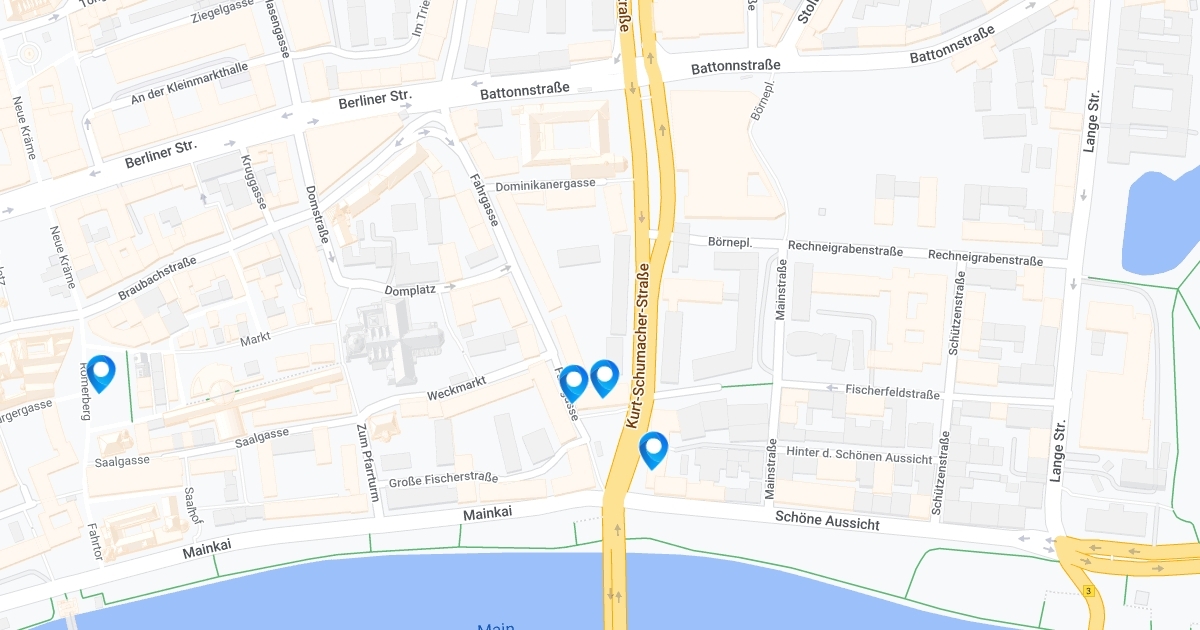Open the pin on Fahrgasse near Weckmarkt

pos(574,384)
